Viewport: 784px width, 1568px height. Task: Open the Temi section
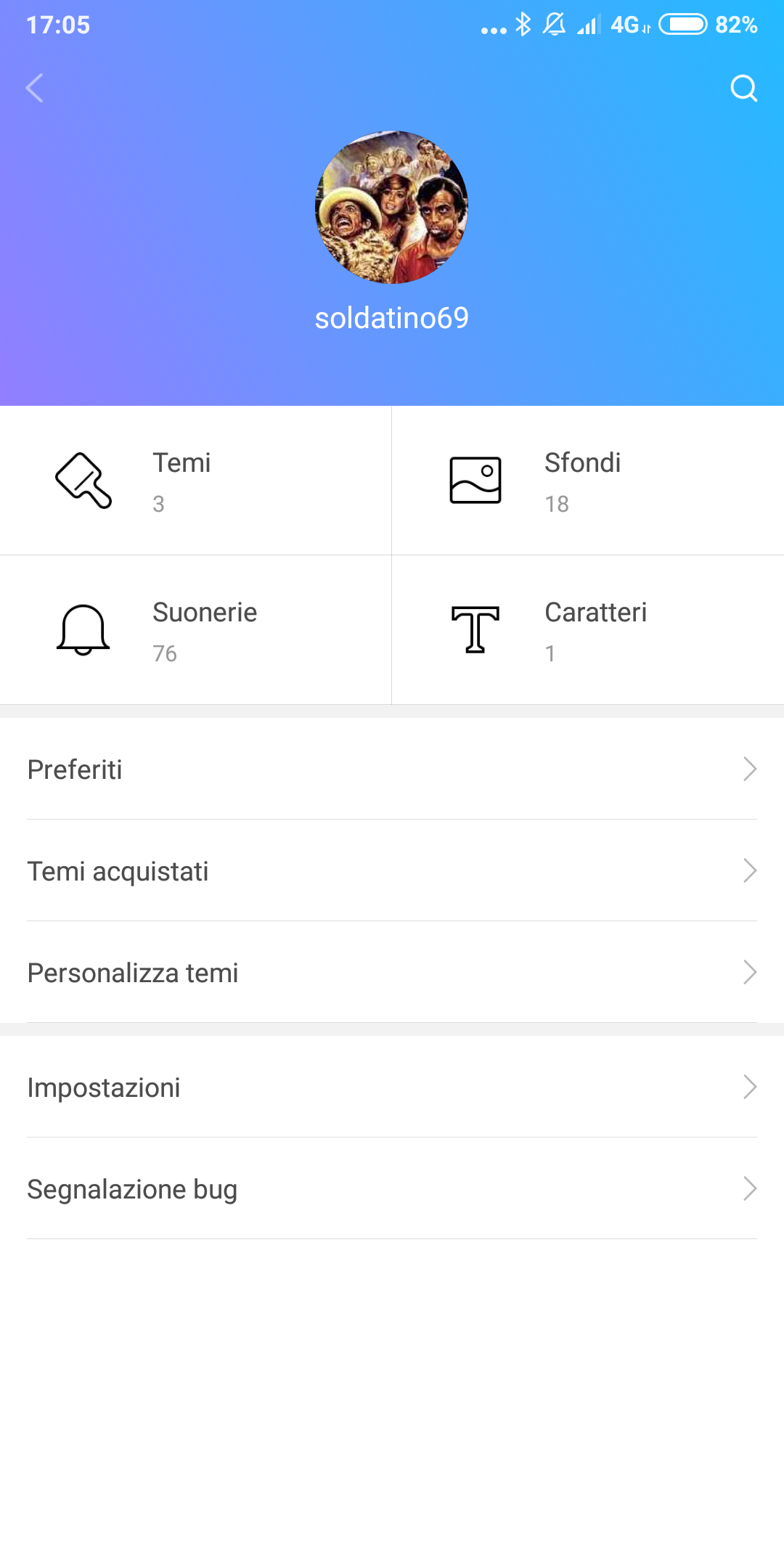coord(196,481)
